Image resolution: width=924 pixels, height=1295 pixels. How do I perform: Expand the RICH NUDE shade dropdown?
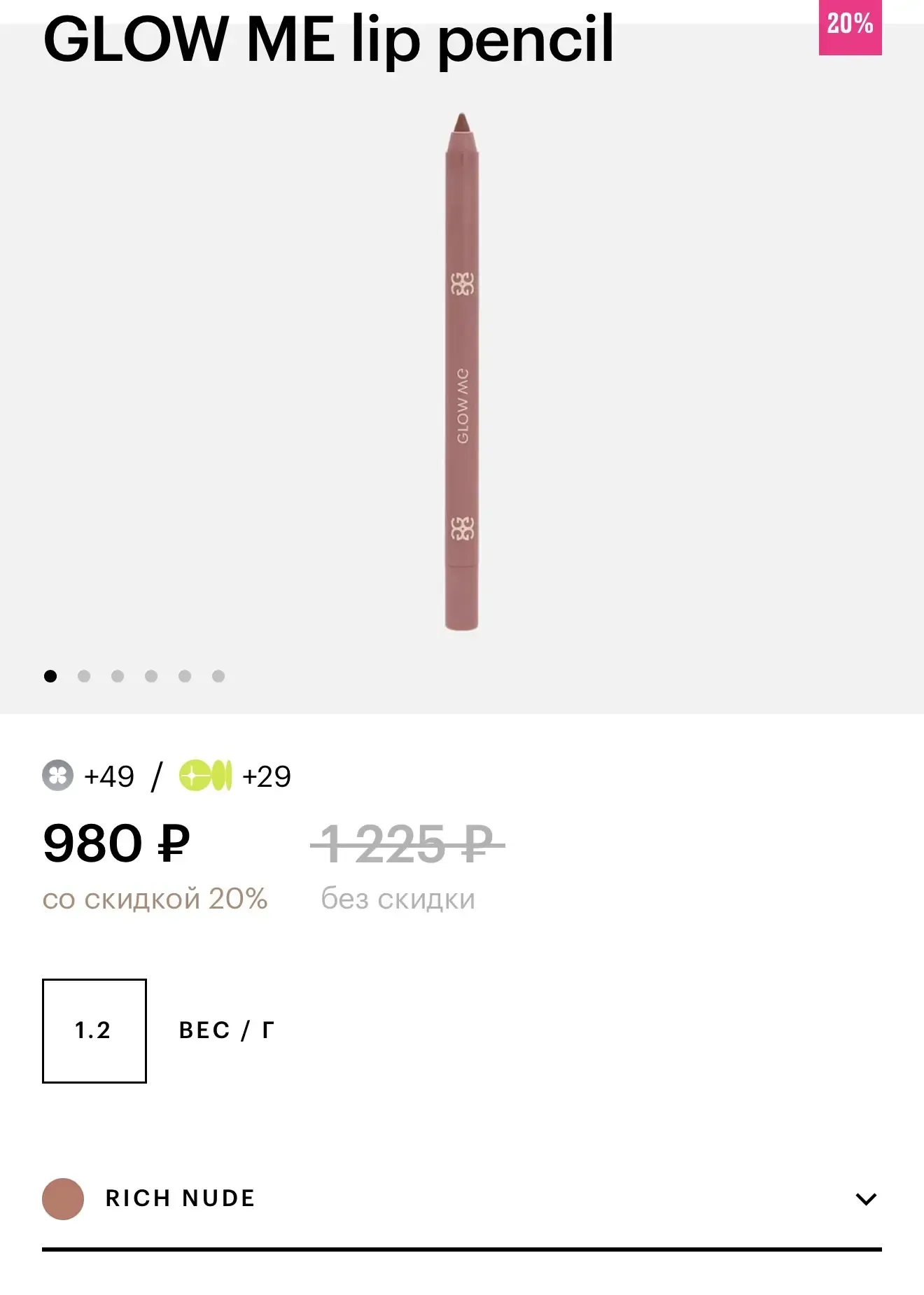point(866,1199)
